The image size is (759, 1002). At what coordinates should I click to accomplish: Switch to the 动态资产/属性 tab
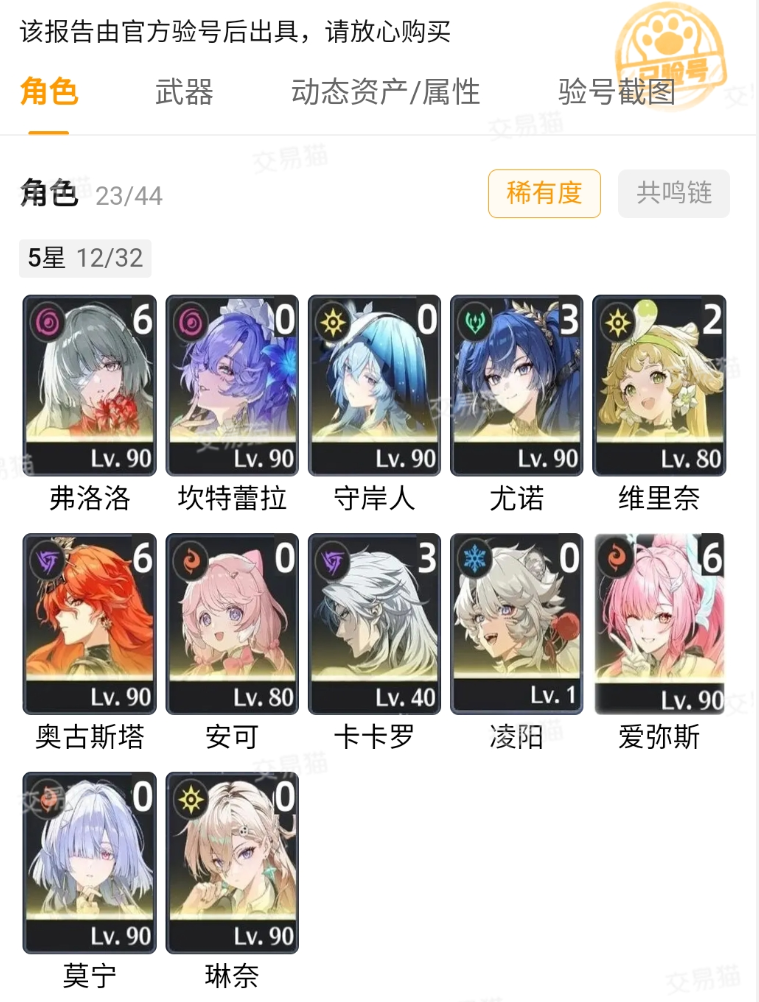385,92
